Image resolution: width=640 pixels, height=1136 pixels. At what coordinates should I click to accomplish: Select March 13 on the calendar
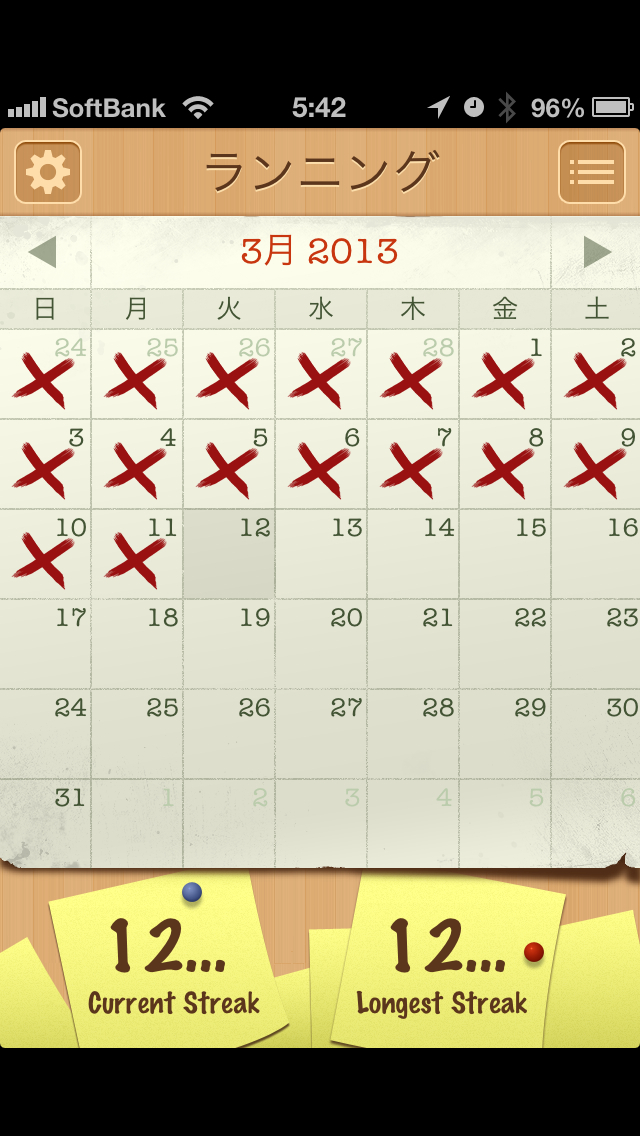[x=321, y=555]
